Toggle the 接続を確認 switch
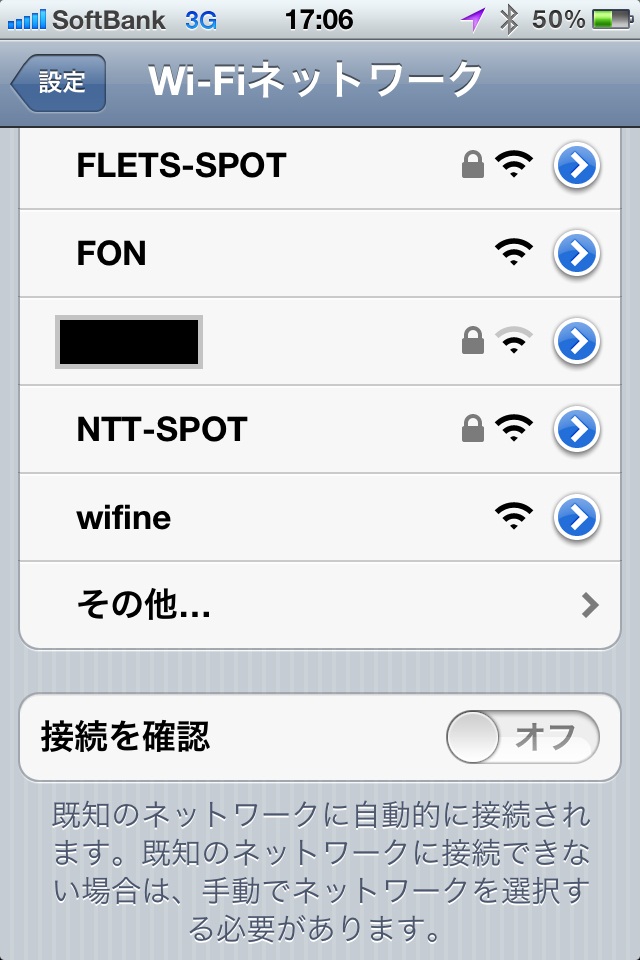The width and height of the screenshot is (640, 960). (x=522, y=738)
